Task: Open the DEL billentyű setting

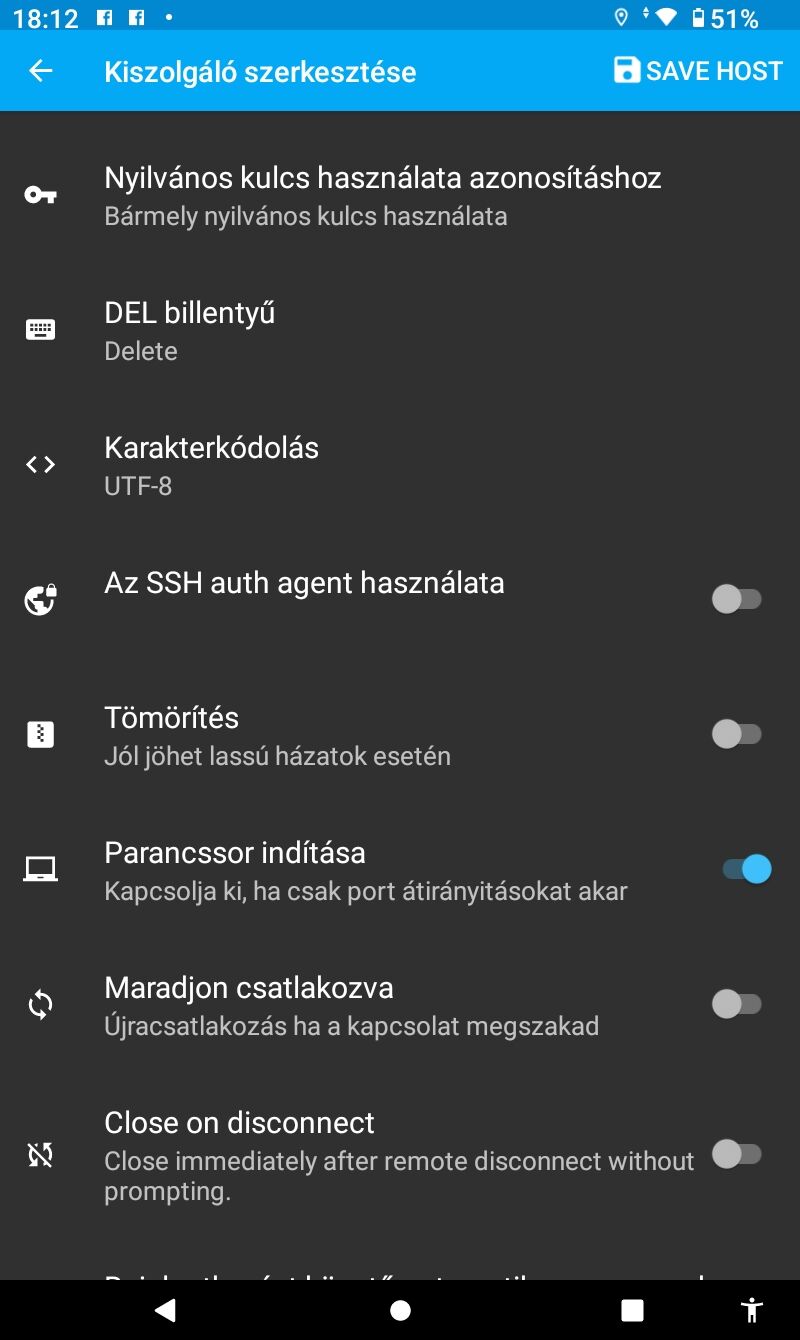Action: coord(190,330)
